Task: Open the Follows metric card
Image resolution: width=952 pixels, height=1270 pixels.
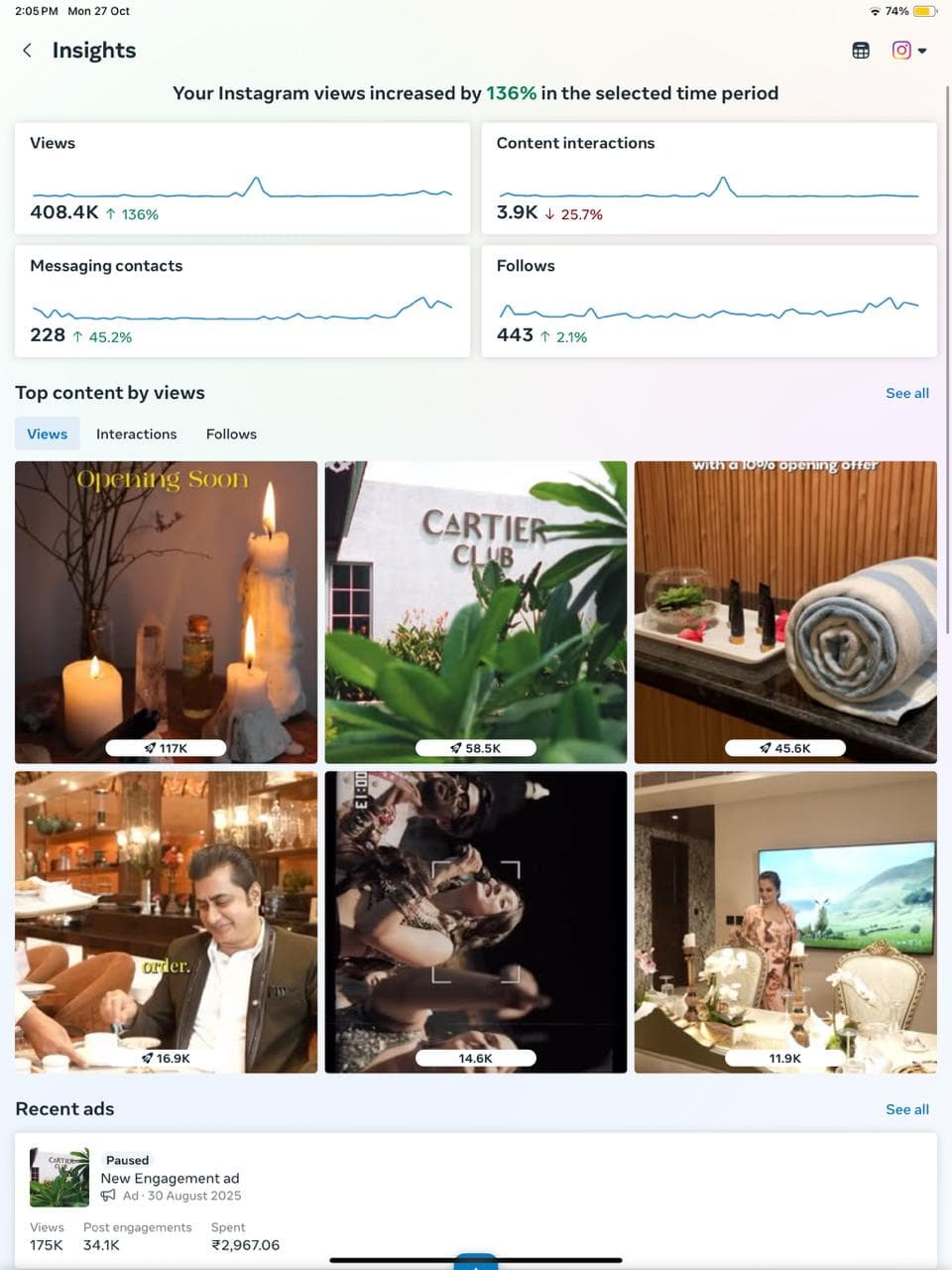Action: pos(708,301)
